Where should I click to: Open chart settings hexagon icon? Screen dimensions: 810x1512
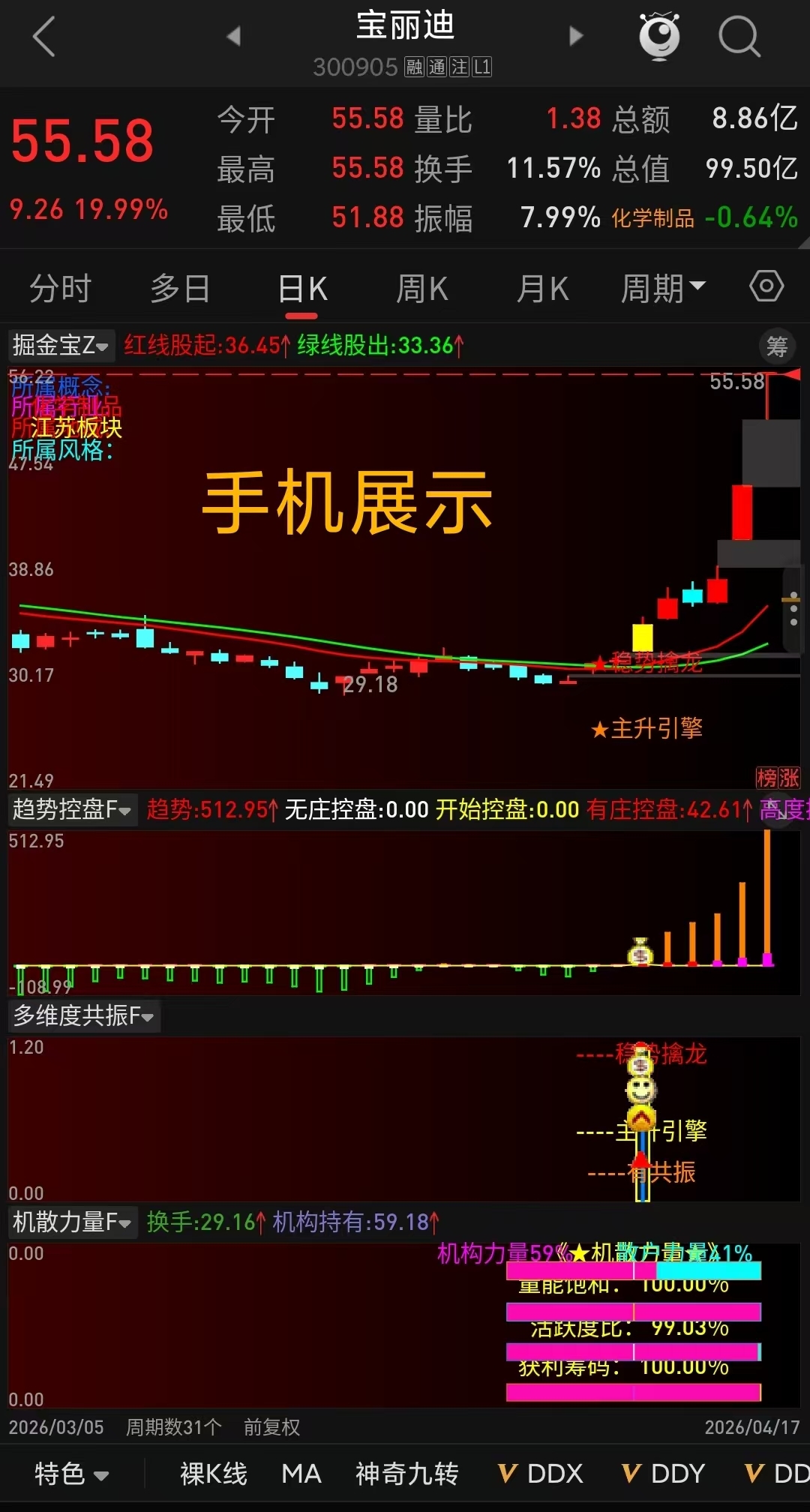pyautogui.click(x=766, y=286)
